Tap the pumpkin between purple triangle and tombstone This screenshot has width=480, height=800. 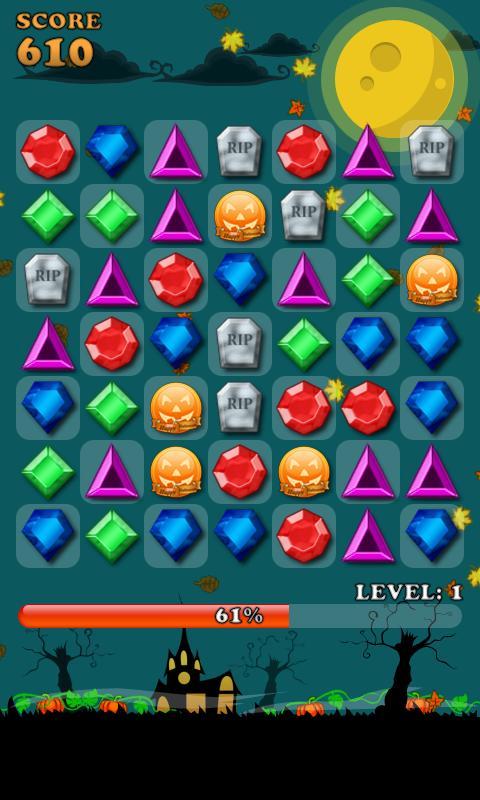coord(240,216)
